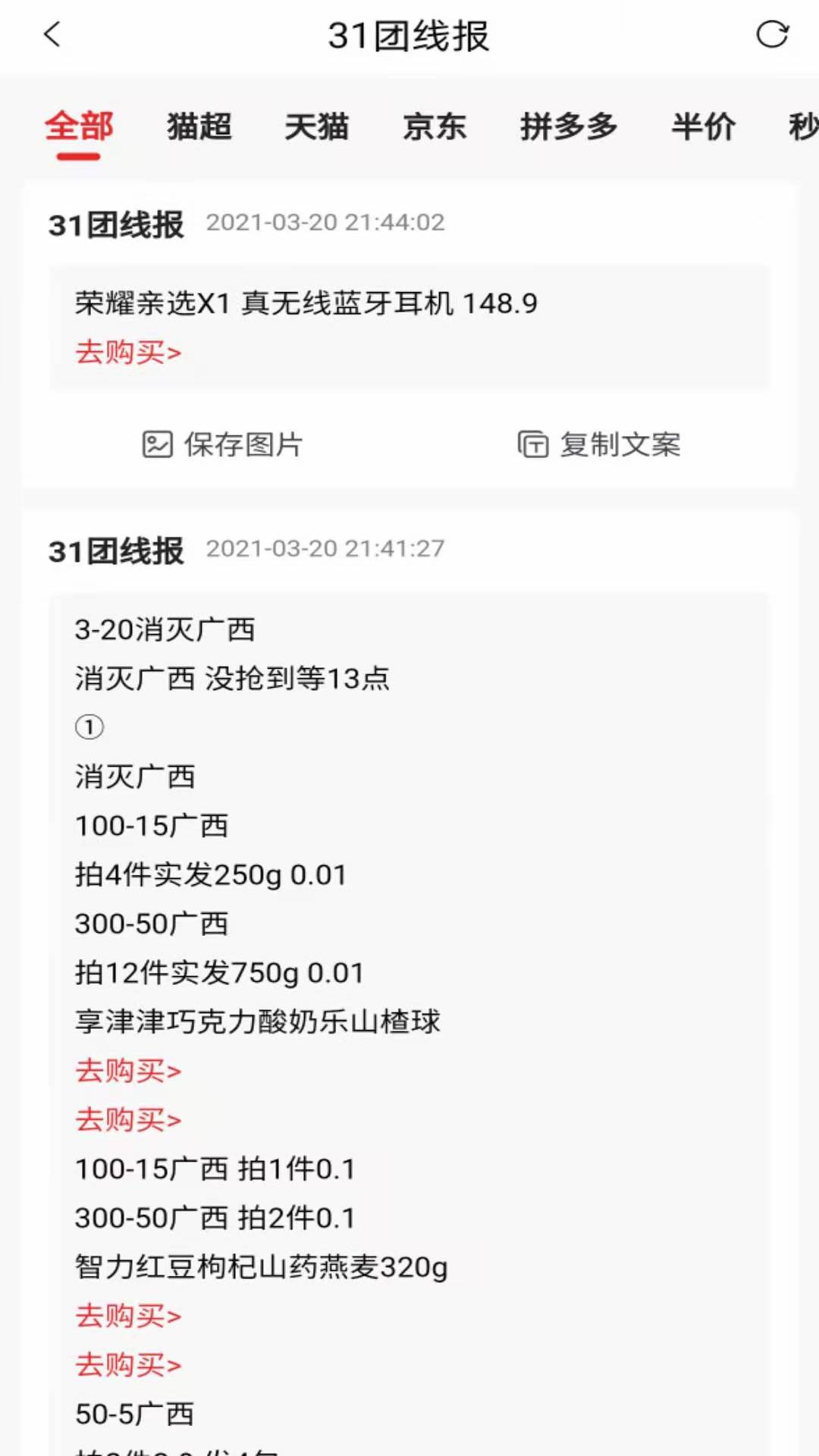Open the 半价 tab
The width and height of the screenshot is (819, 1456).
702,127
